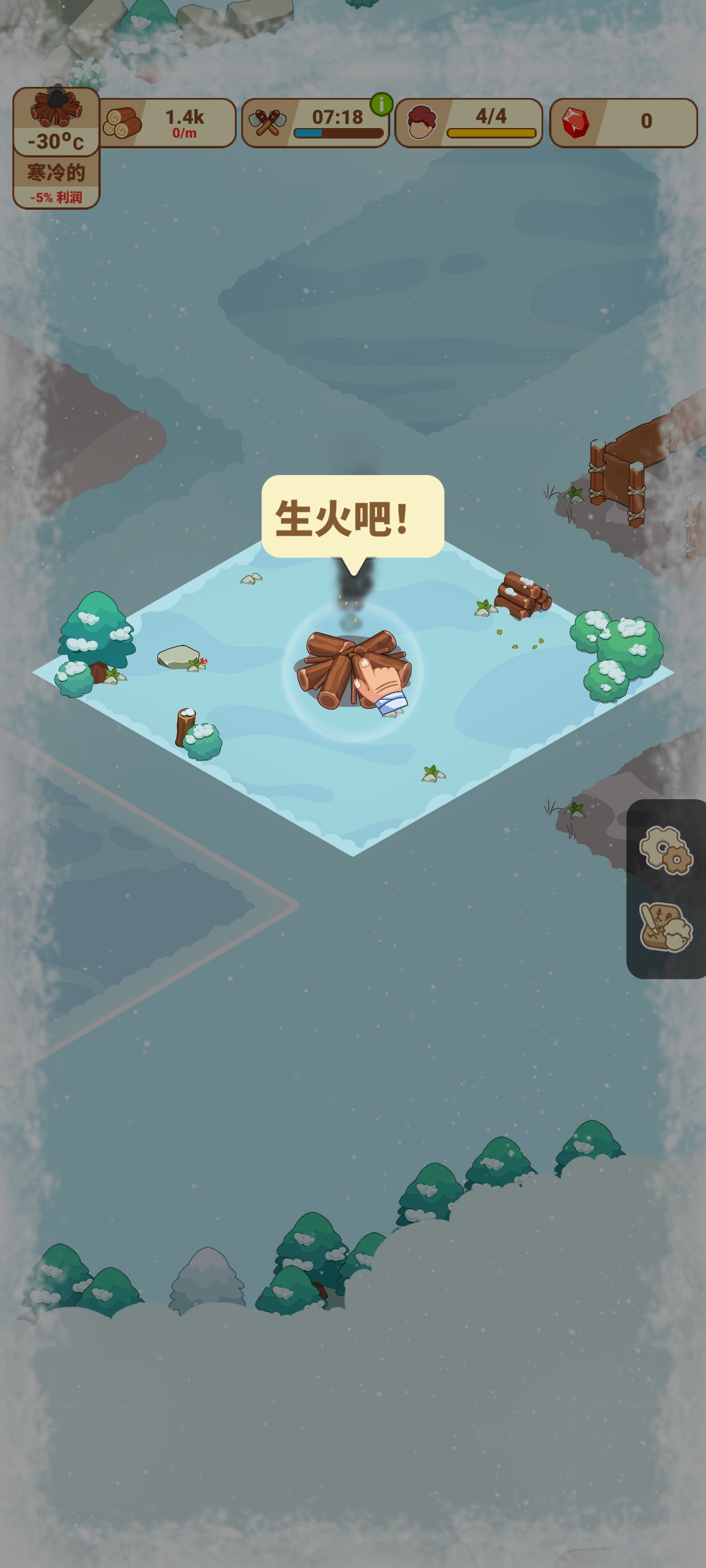706x1568 pixels.
Task: Open the settings gears icon
Action: point(665,849)
